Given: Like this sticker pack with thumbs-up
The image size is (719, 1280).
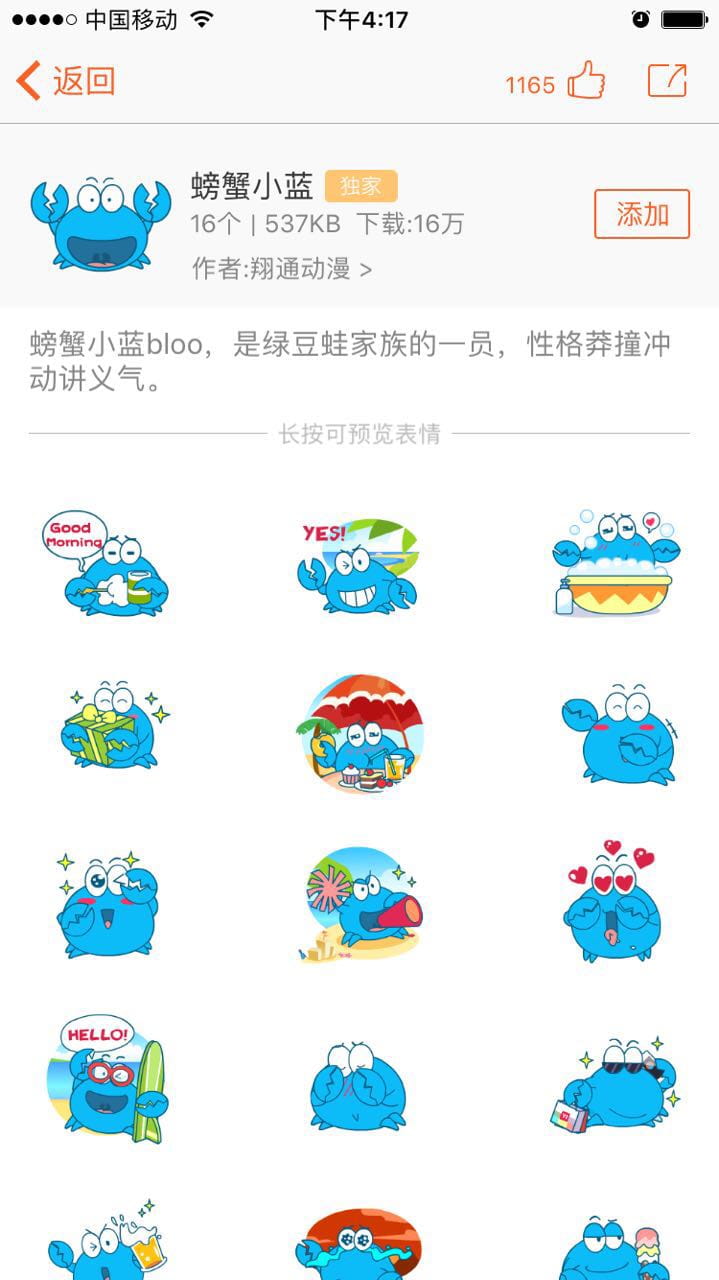Looking at the screenshot, I should (x=586, y=81).
